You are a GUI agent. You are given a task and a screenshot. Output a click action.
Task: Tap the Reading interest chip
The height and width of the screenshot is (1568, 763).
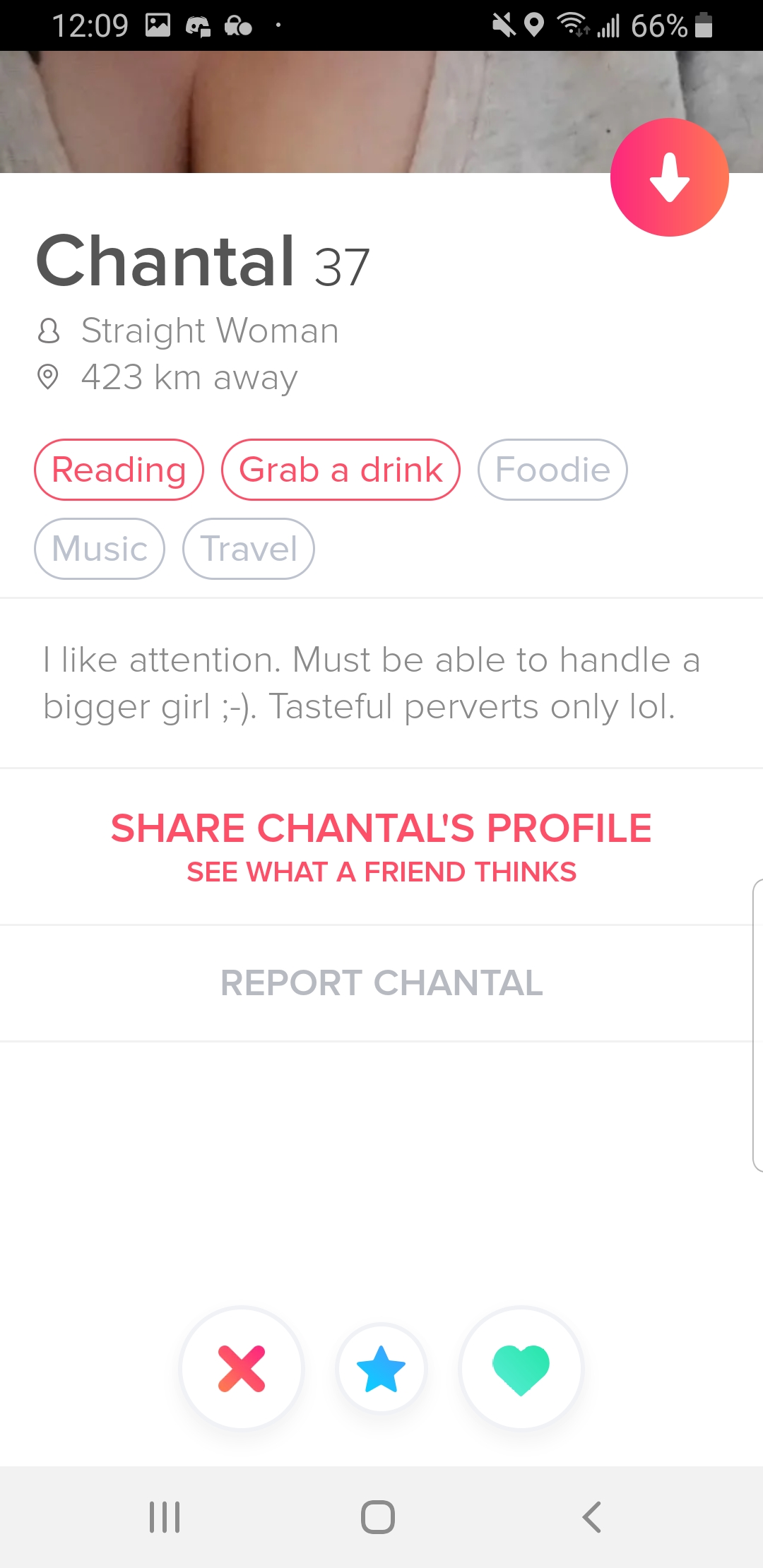tap(119, 470)
